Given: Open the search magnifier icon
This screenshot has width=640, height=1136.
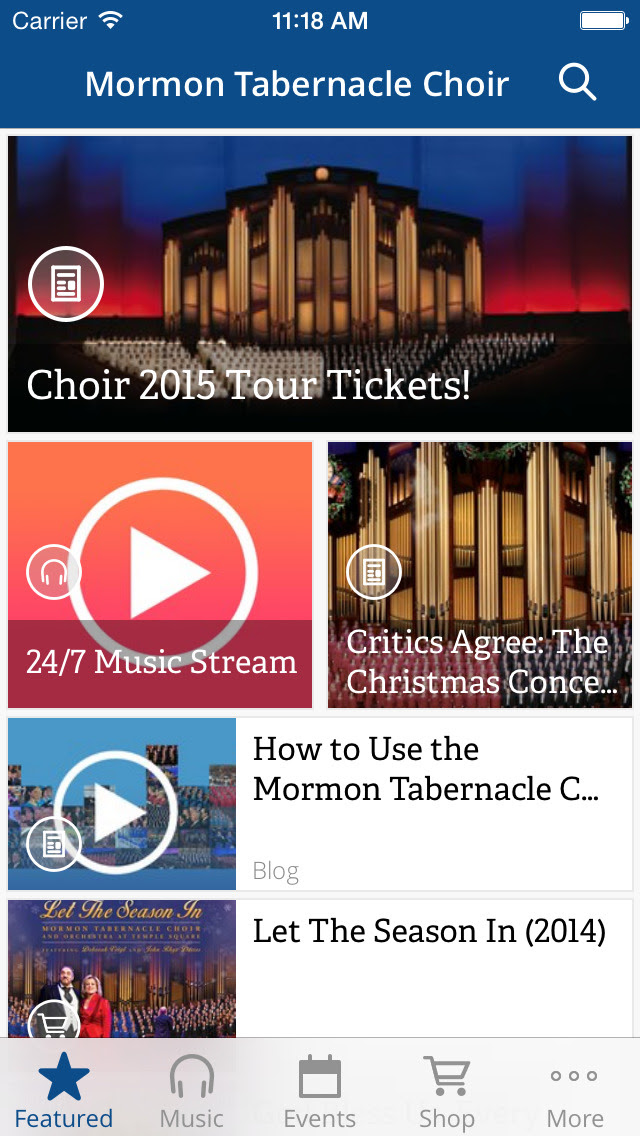Looking at the screenshot, I should [577, 83].
